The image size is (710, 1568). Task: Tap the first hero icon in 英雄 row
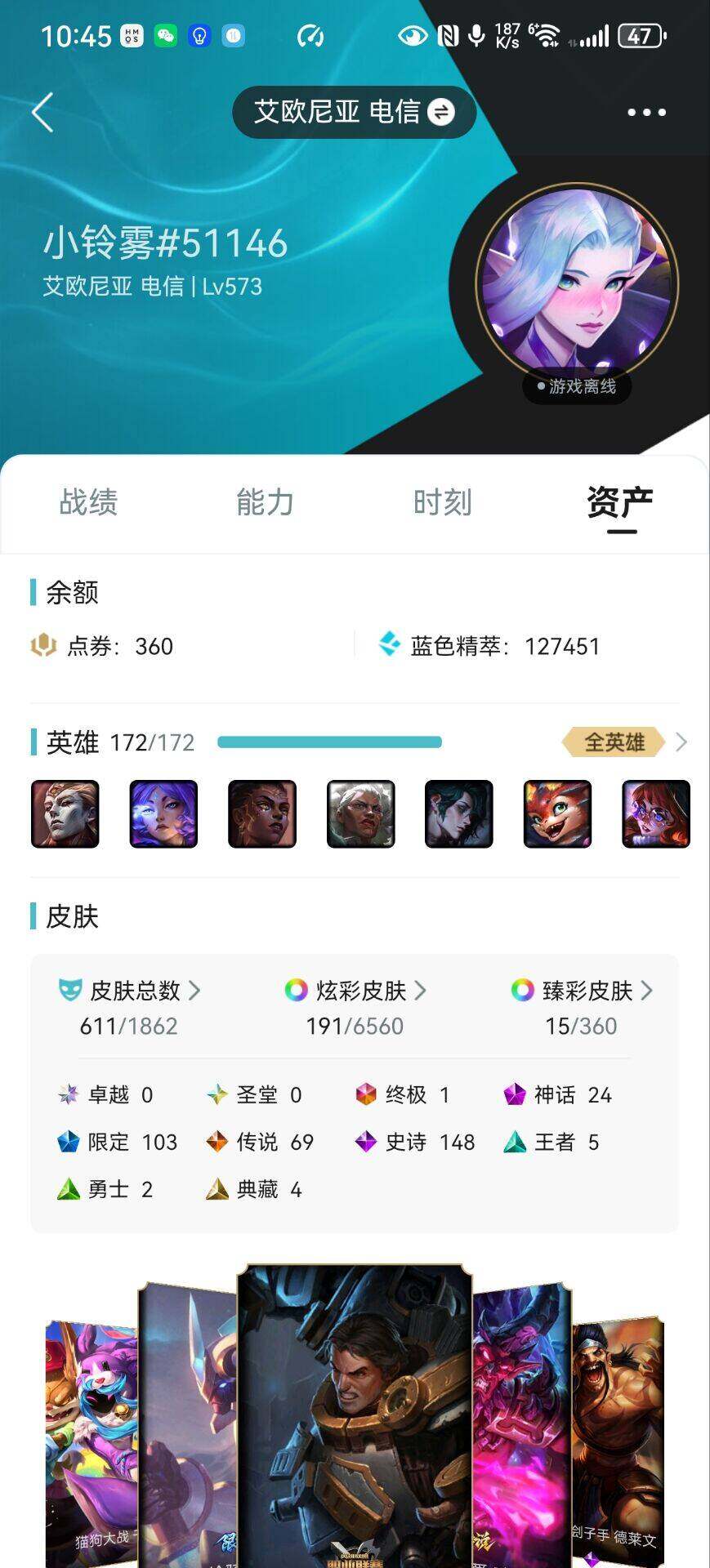pyautogui.click(x=65, y=813)
